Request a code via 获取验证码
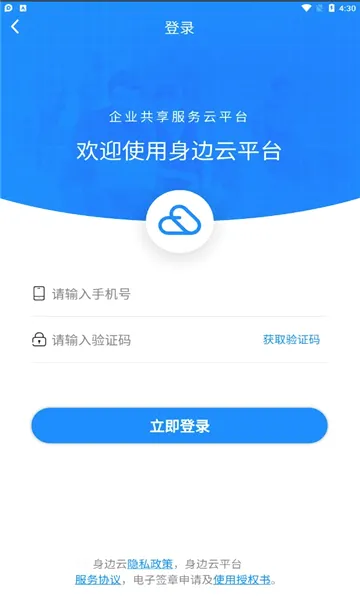 [291, 339]
